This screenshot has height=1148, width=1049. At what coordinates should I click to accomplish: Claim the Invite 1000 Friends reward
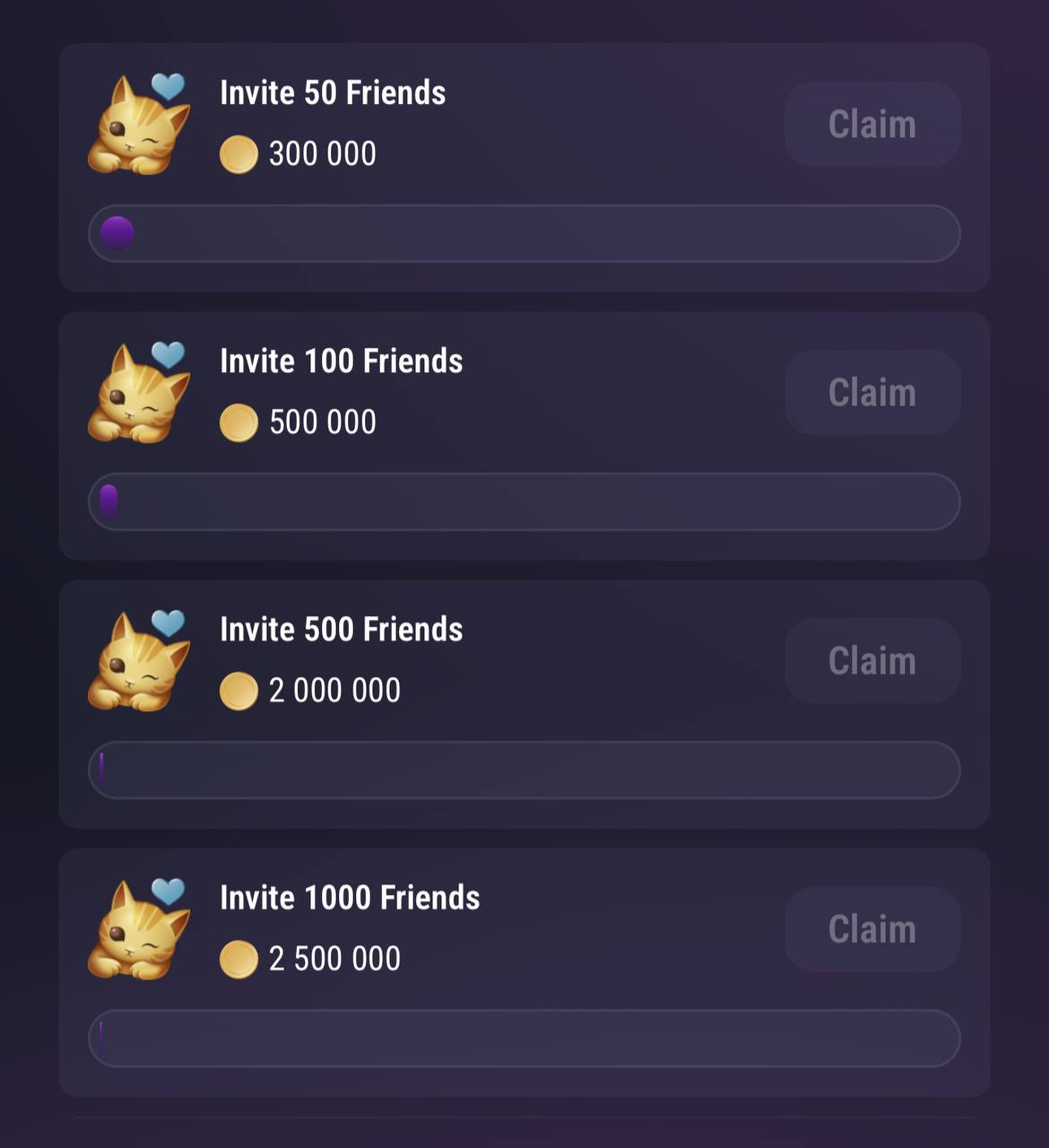[x=871, y=929]
